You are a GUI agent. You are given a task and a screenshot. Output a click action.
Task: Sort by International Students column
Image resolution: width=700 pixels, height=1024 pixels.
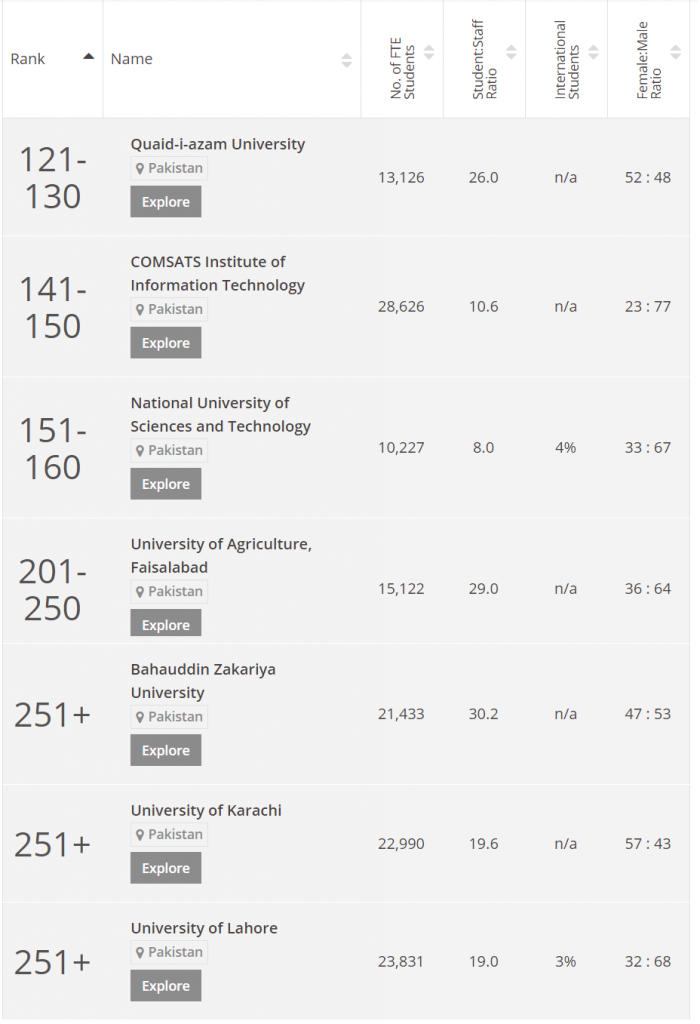(567, 59)
